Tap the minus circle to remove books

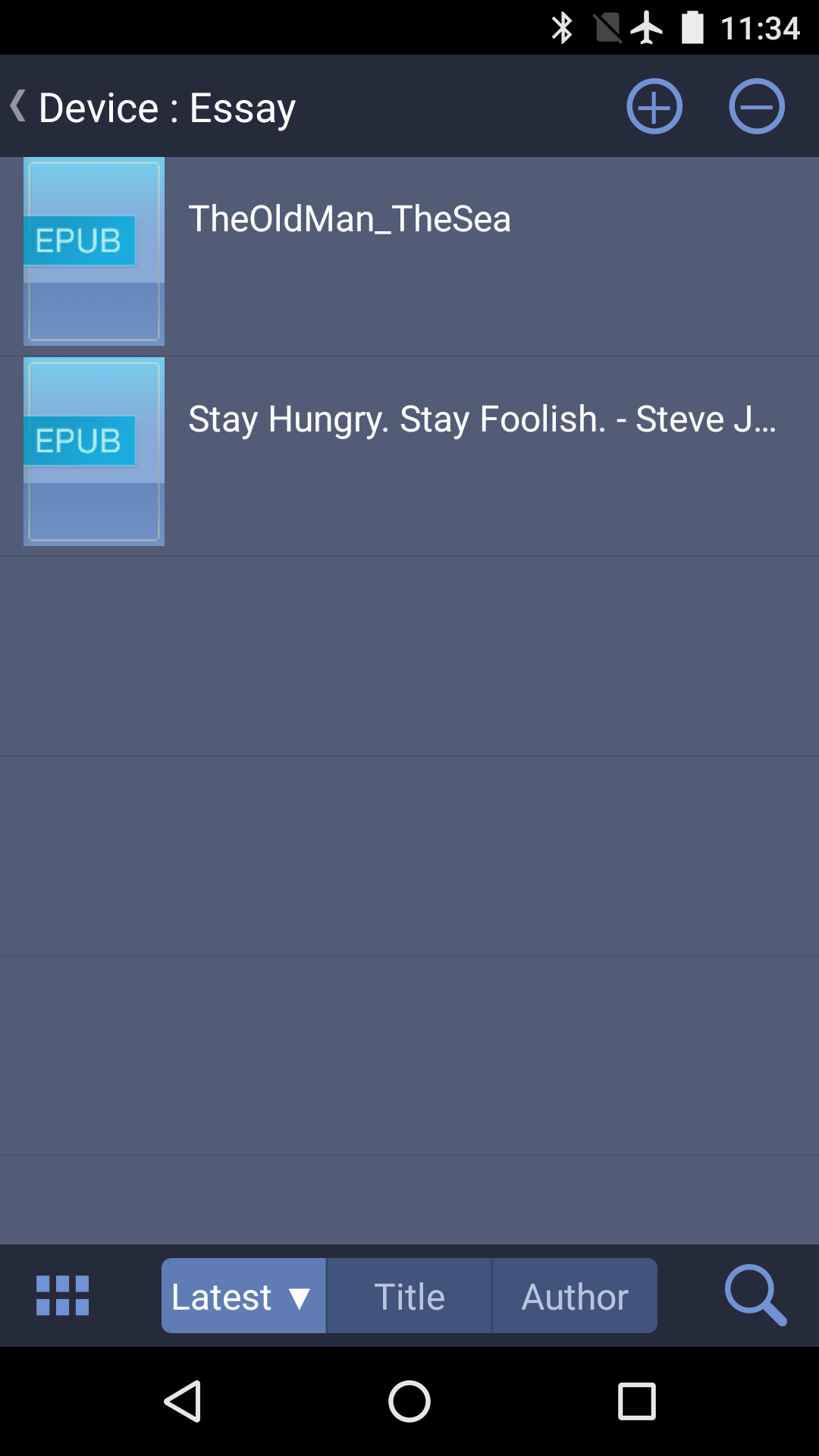(x=757, y=106)
